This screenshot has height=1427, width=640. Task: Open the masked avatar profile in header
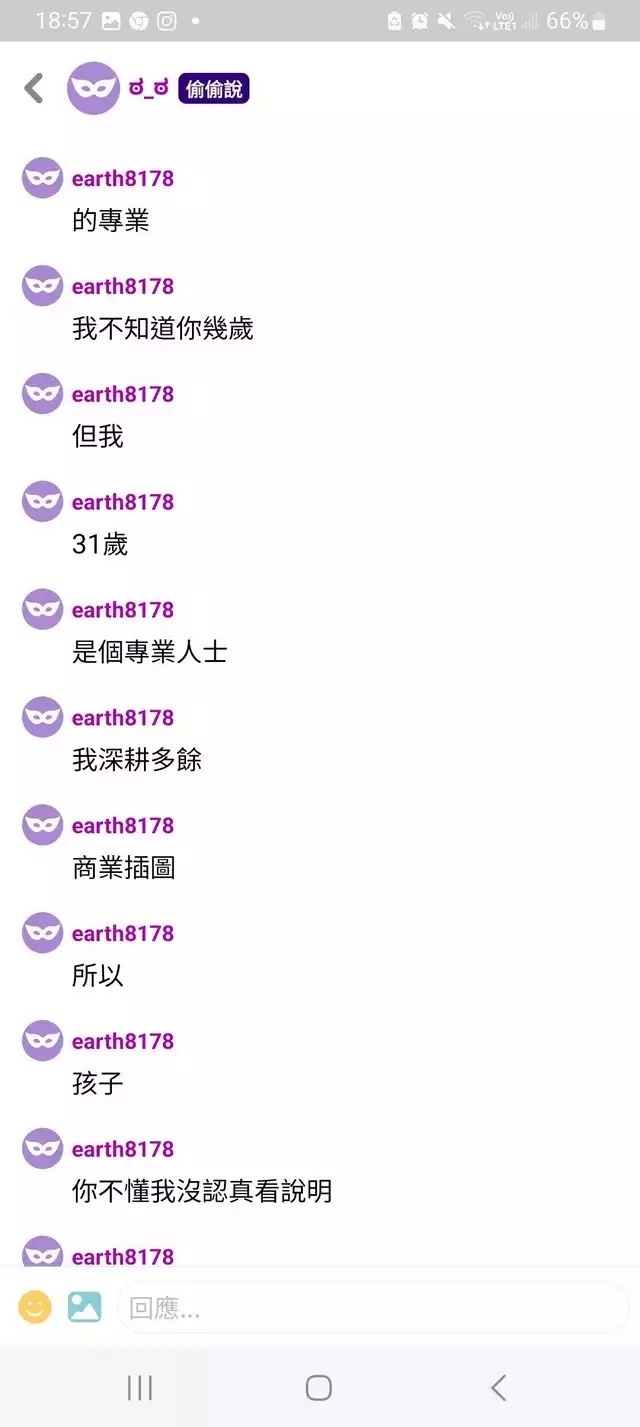click(93, 89)
